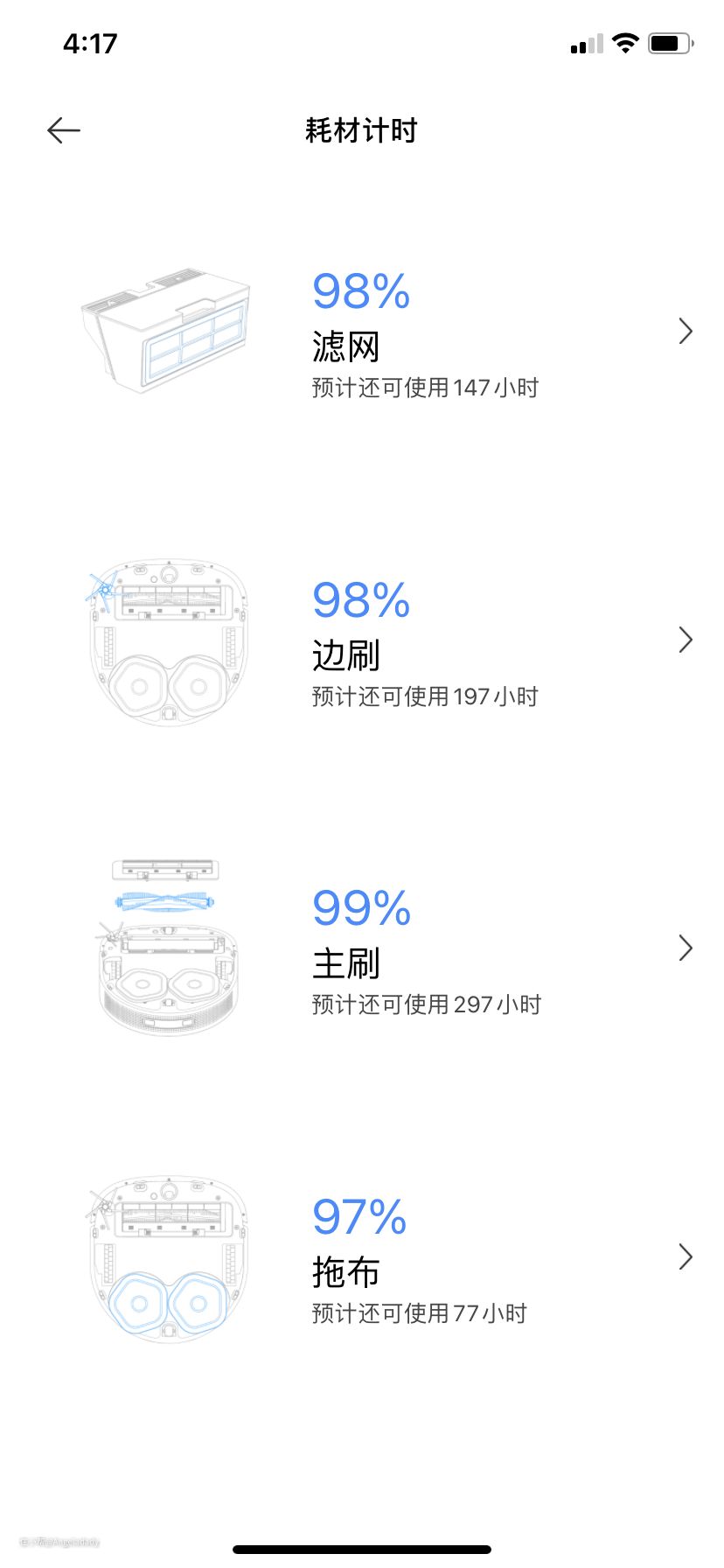Viewport: 724px width, 1568px height.
Task: Go back from 耗材计时 page
Action: point(64,130)
